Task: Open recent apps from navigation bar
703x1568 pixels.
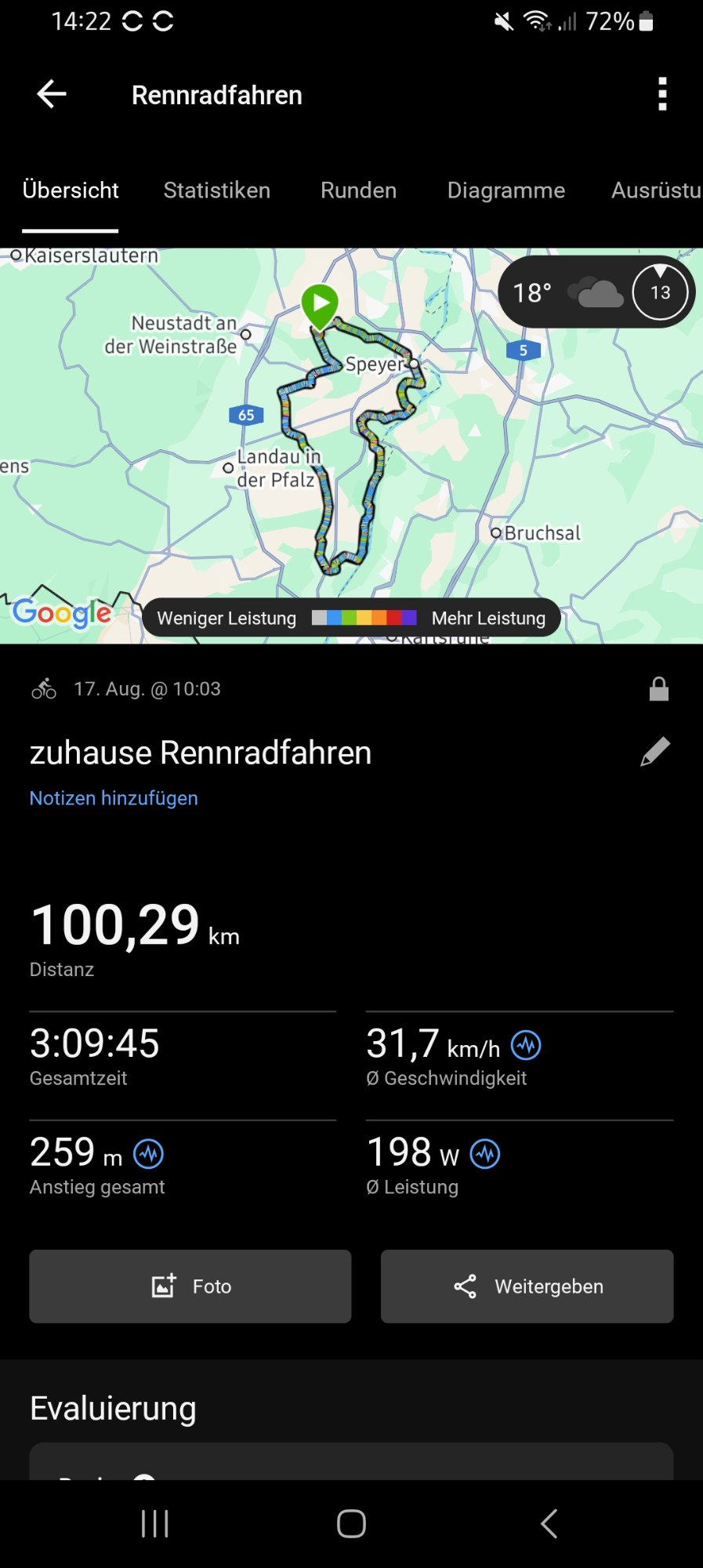Action: click(154, 1524)
